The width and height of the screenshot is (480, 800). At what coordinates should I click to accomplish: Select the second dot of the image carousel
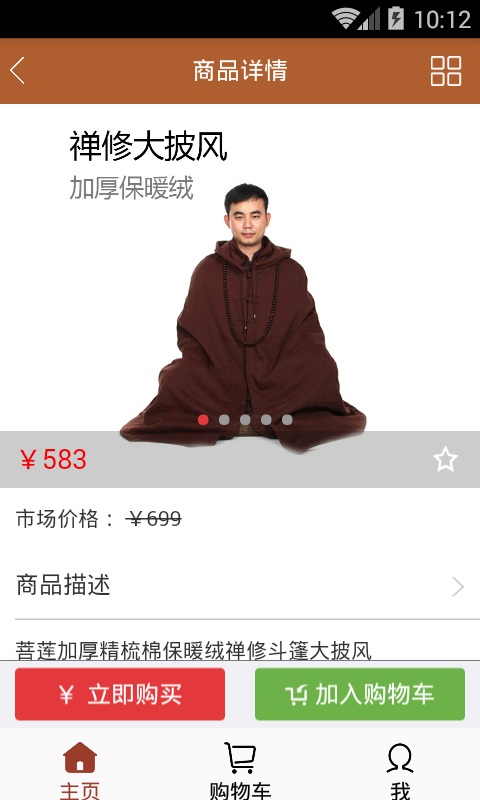click(x=224, y=419)
